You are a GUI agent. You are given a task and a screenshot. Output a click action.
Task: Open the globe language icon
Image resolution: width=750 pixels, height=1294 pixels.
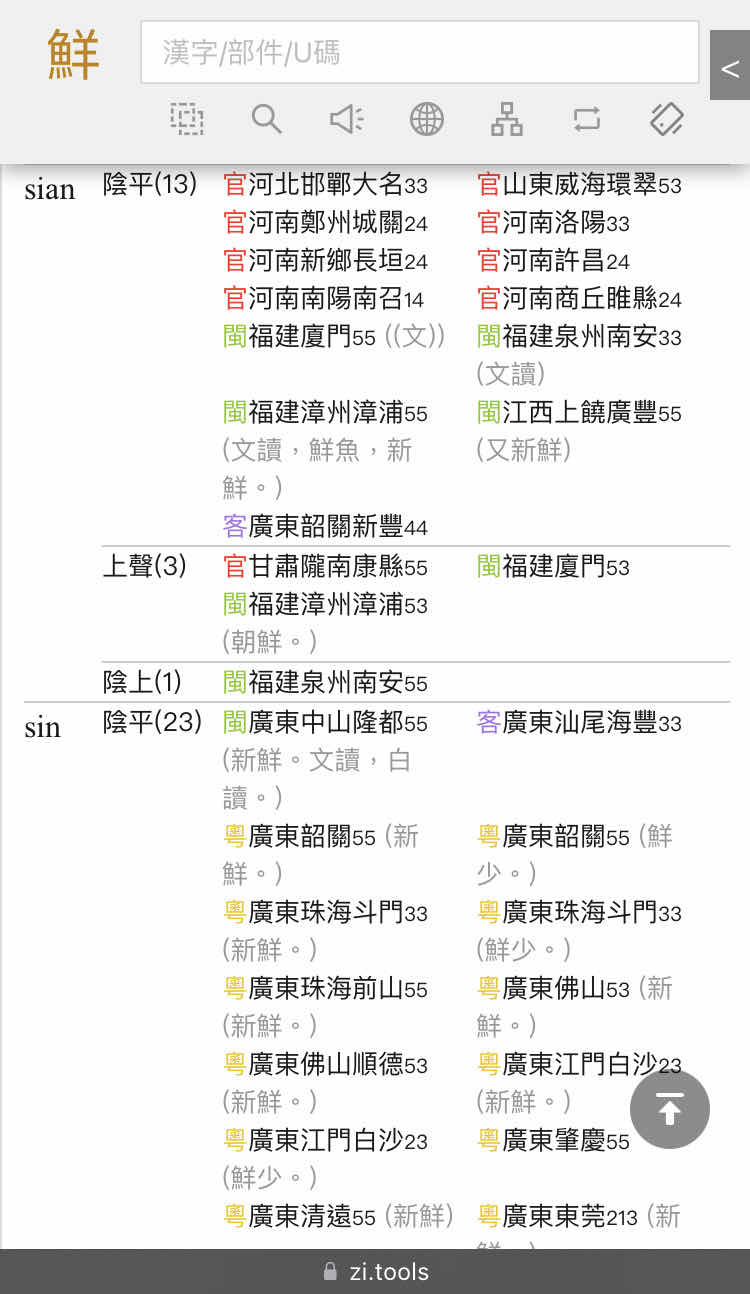(427, 119)
